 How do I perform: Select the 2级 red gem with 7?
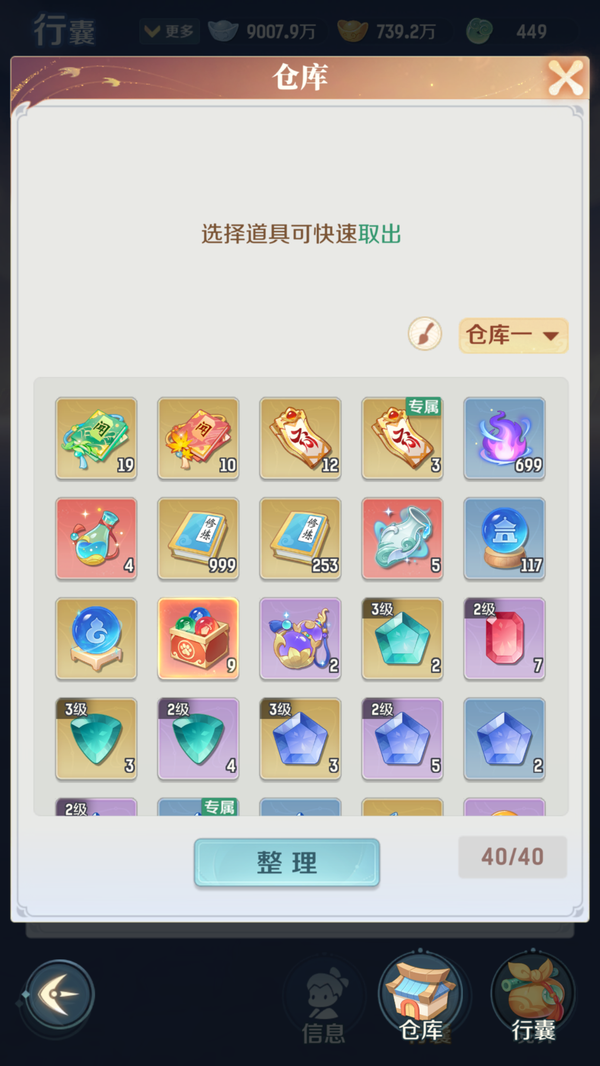(x=504, y=638)
